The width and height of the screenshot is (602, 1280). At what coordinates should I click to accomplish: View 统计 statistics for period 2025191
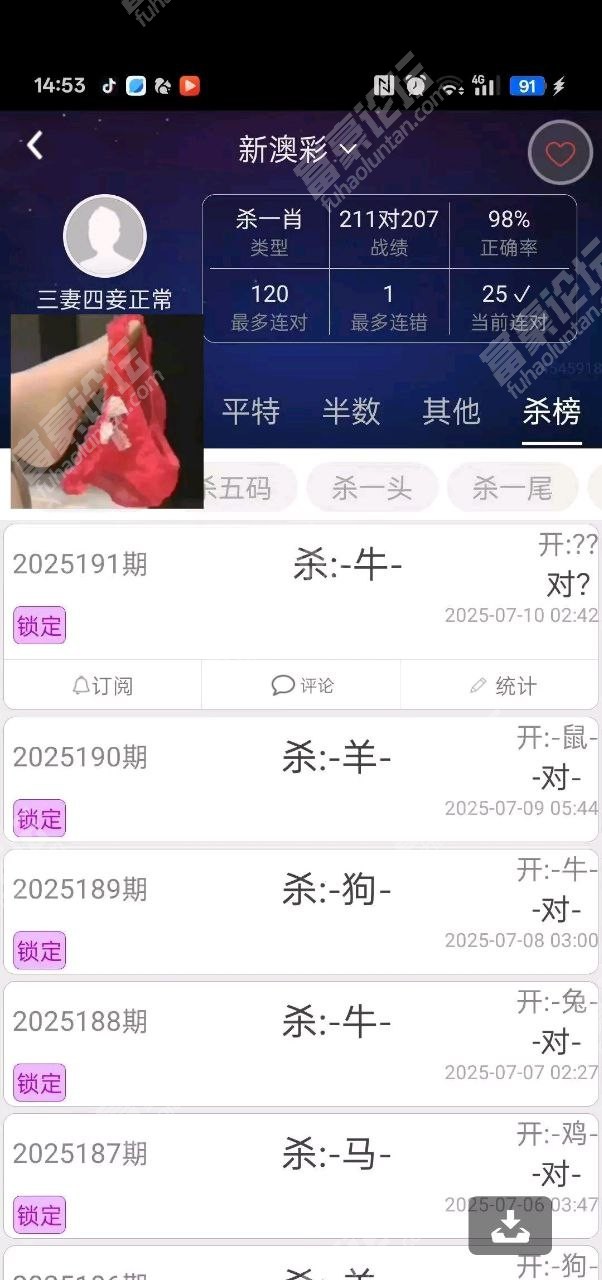point(502,686)
